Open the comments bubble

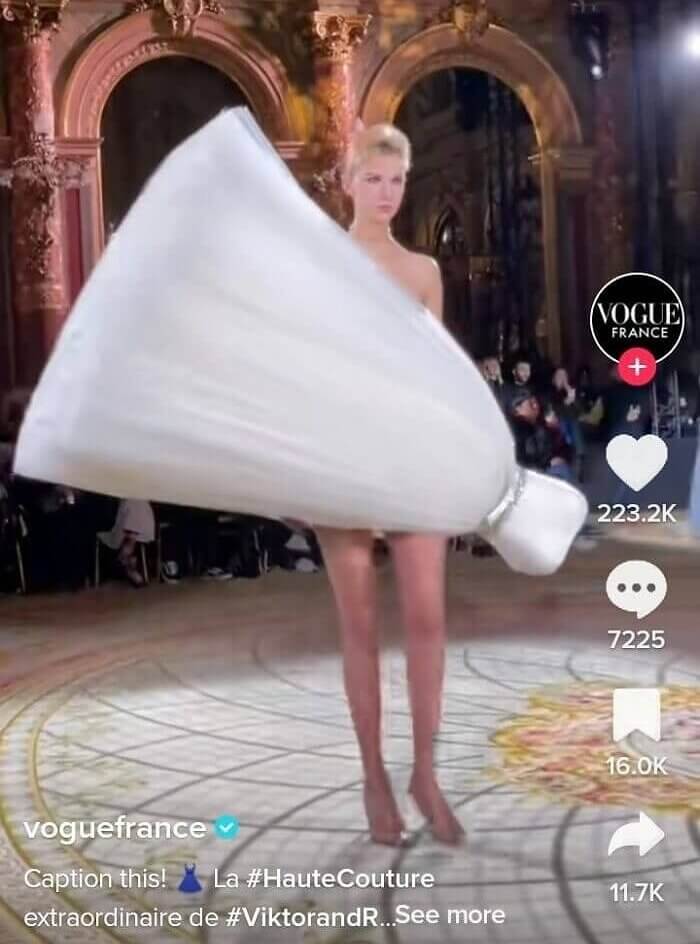click(x=636, y=589)
